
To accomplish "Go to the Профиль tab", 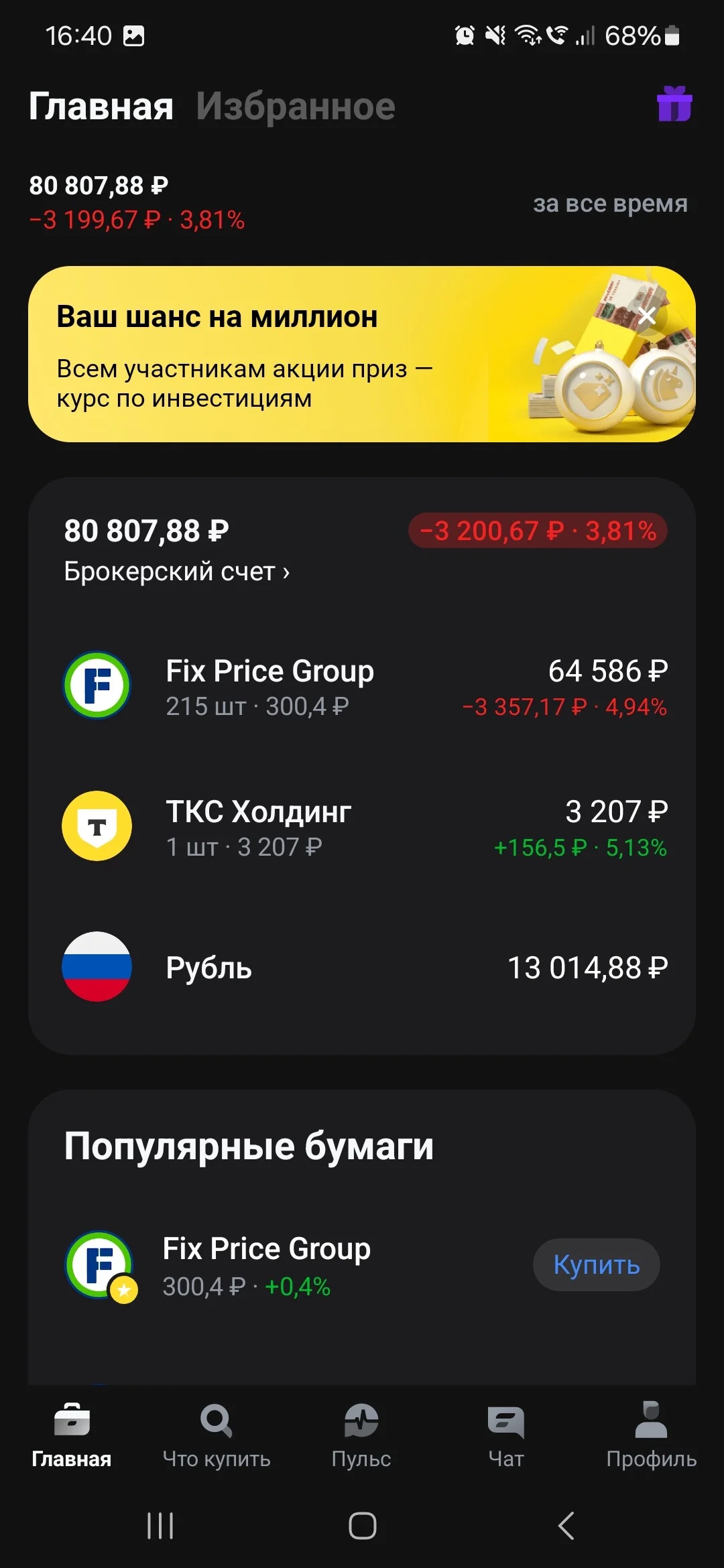I will point(651,1436).
